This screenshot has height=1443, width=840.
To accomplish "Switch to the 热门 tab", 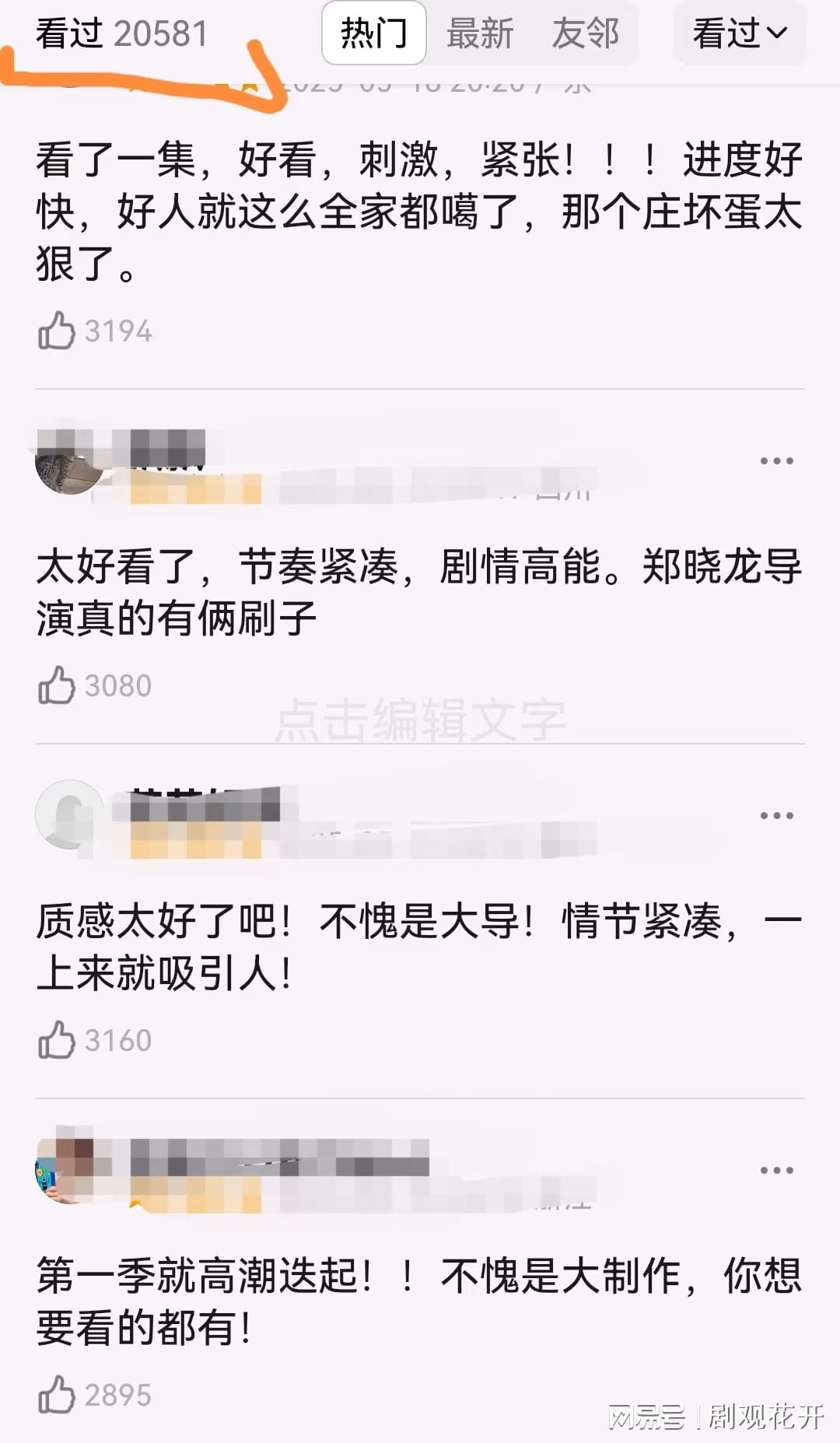I will [373, 33].
